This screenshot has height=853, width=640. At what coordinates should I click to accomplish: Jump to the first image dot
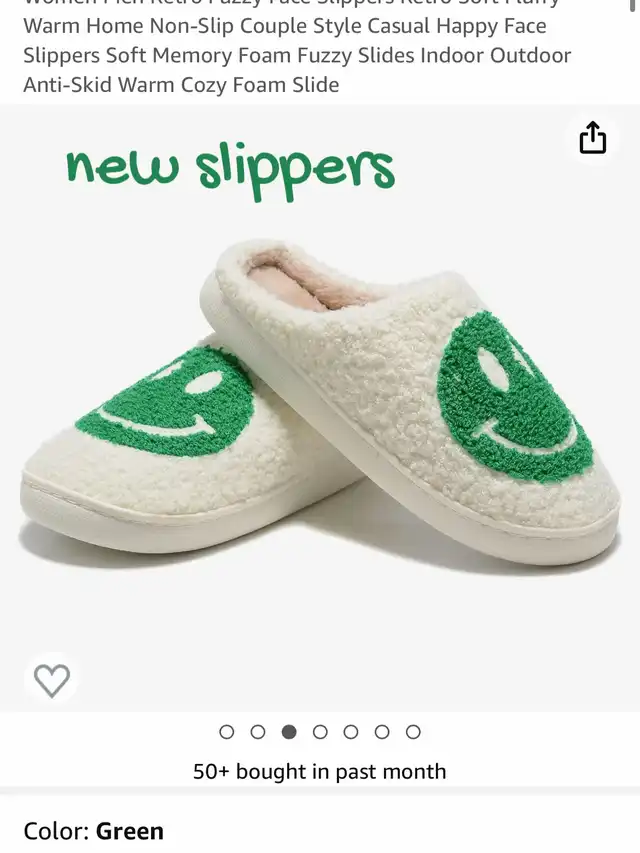227,732
